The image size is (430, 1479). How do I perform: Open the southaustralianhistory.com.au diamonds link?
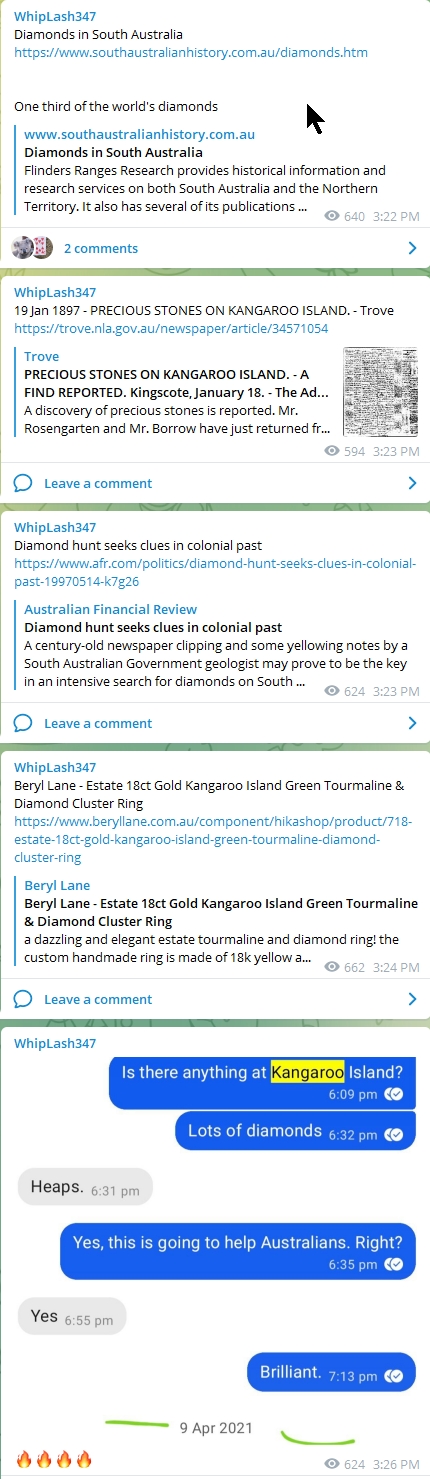pyautogui.click(x=191, y=52)
